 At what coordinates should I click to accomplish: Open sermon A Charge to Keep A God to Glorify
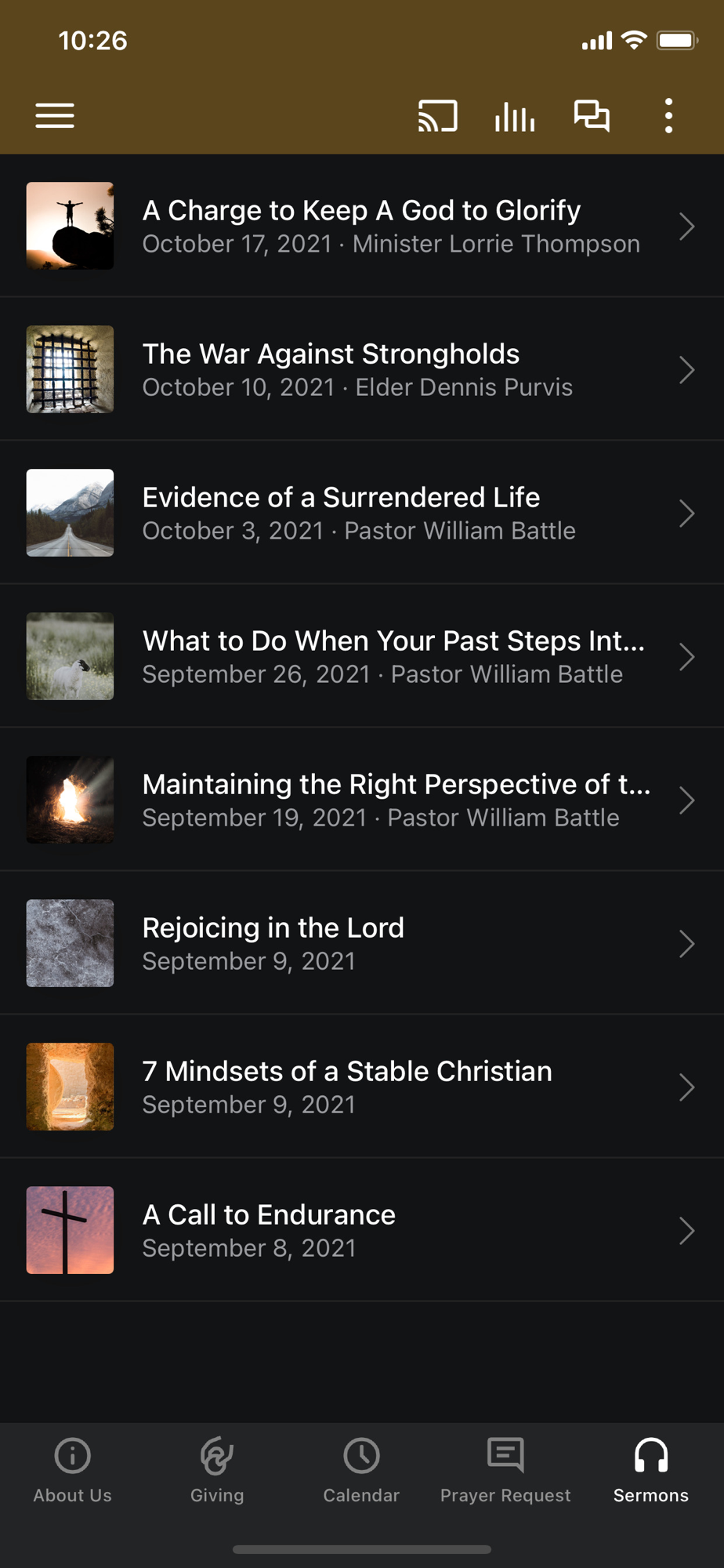362,226
